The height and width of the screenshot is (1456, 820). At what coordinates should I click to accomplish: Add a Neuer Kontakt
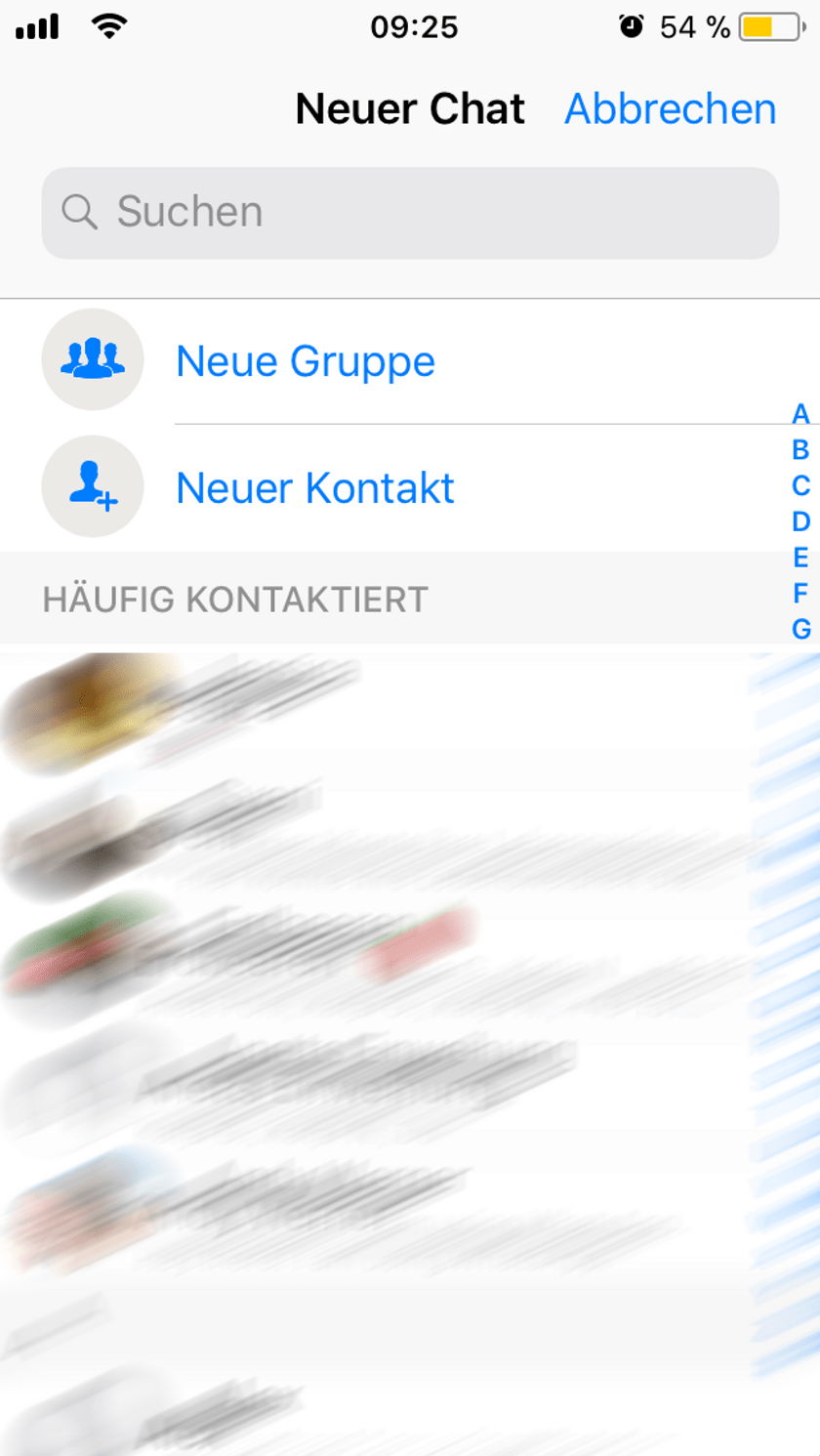coord(314,488)
